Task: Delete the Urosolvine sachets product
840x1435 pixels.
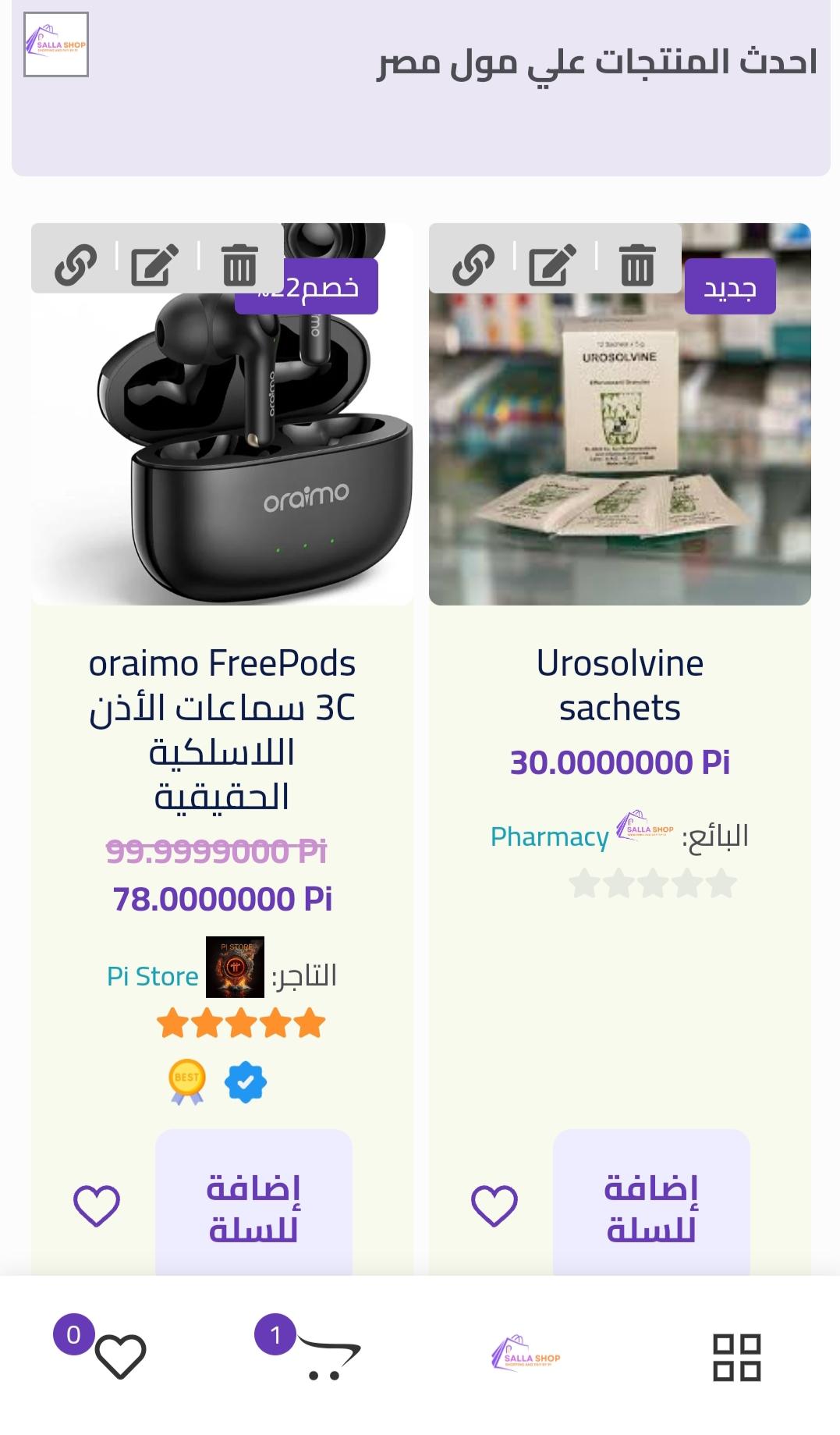Action: [637, 265]
